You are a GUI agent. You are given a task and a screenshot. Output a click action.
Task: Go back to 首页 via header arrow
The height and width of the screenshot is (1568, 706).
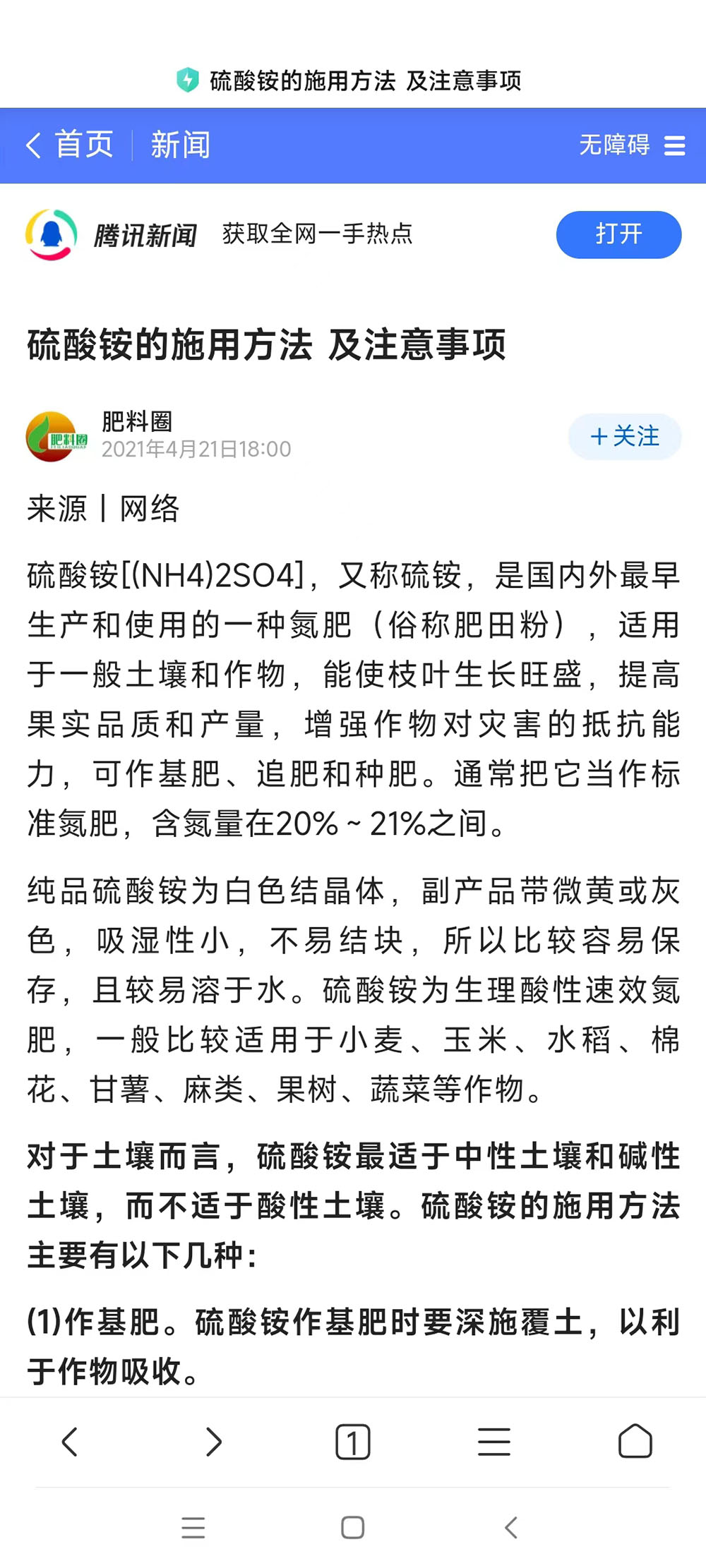coord(69,145)
